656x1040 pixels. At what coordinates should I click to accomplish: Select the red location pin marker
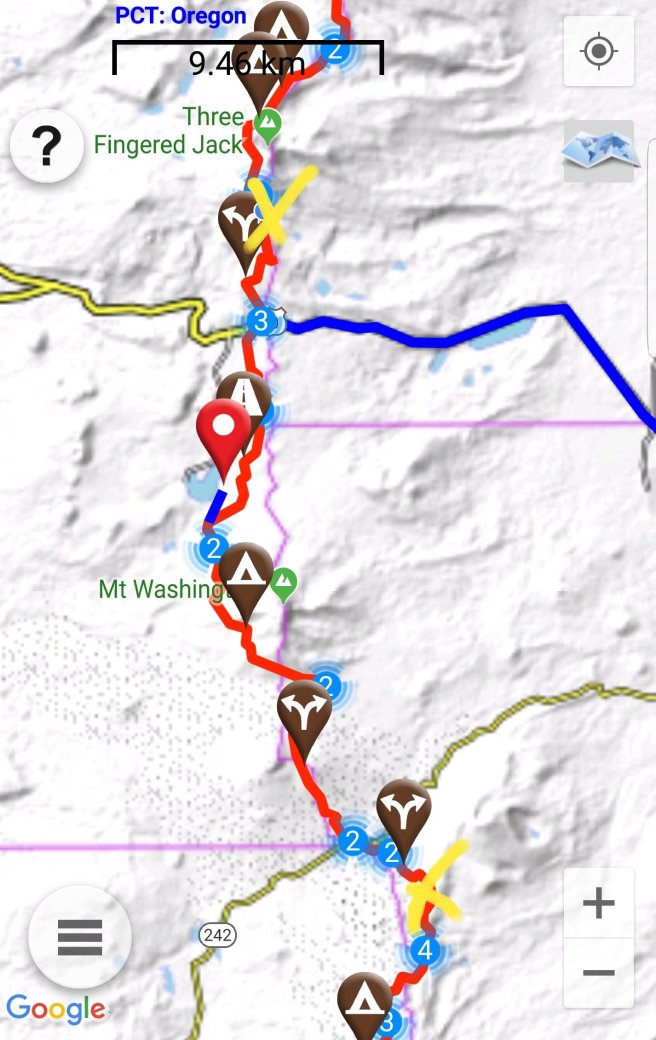(x=225, y=432)
